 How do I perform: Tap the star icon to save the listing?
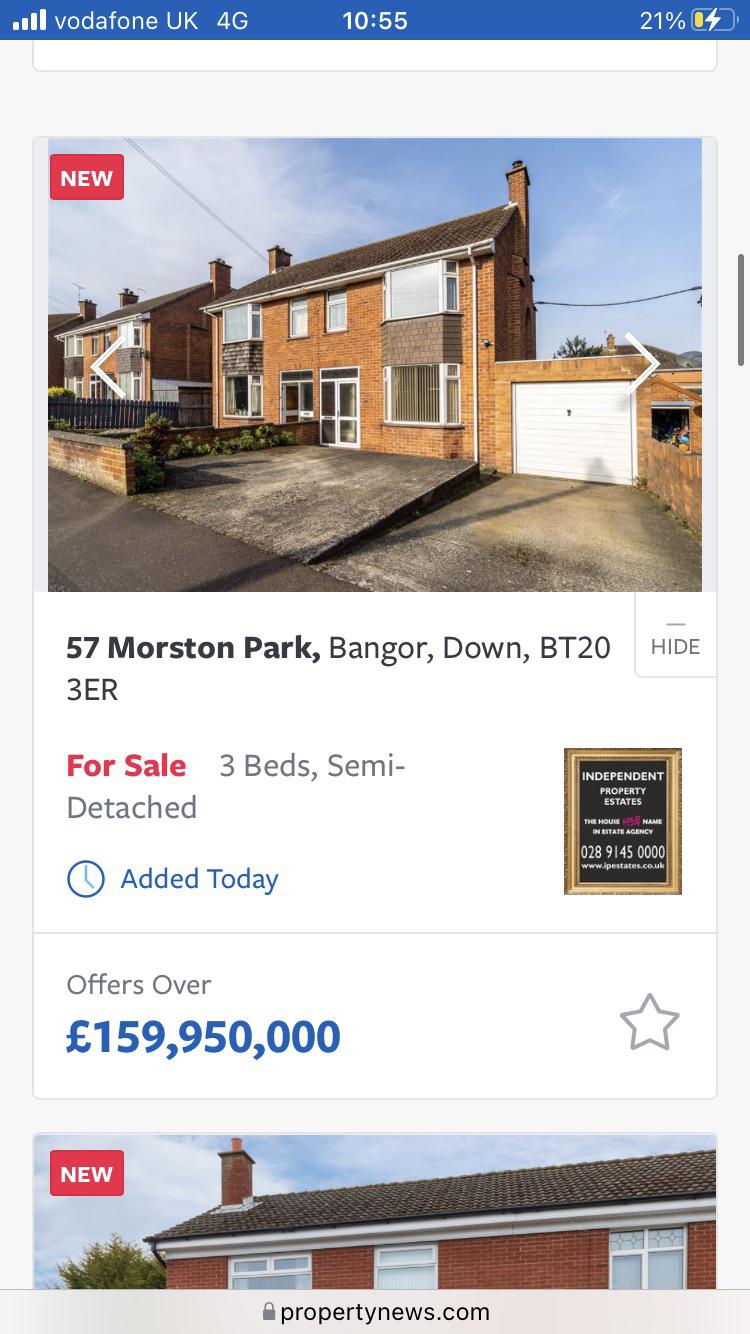[649, 1022]
